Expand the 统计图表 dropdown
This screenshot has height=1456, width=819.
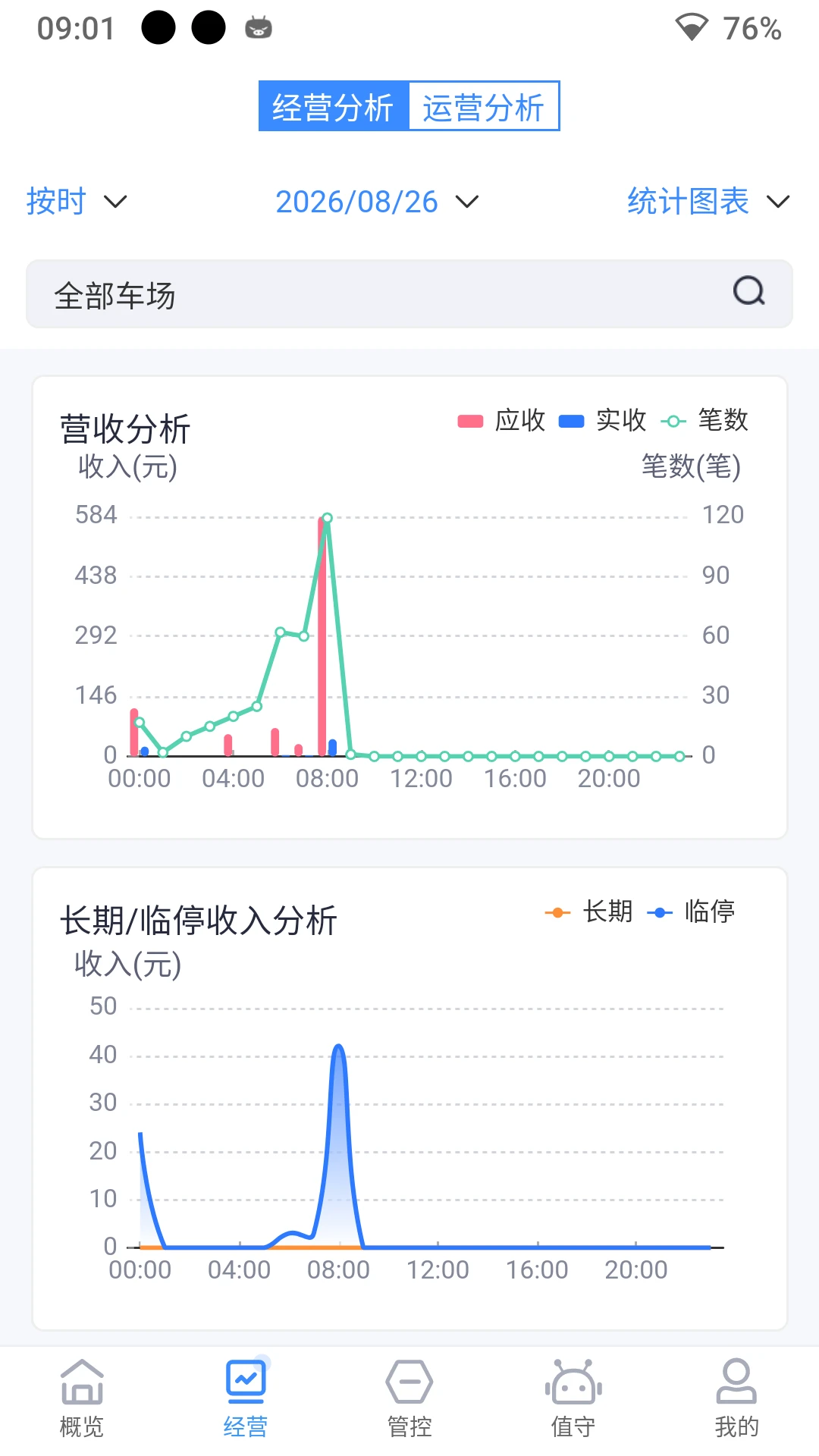[x=709, y=202]
